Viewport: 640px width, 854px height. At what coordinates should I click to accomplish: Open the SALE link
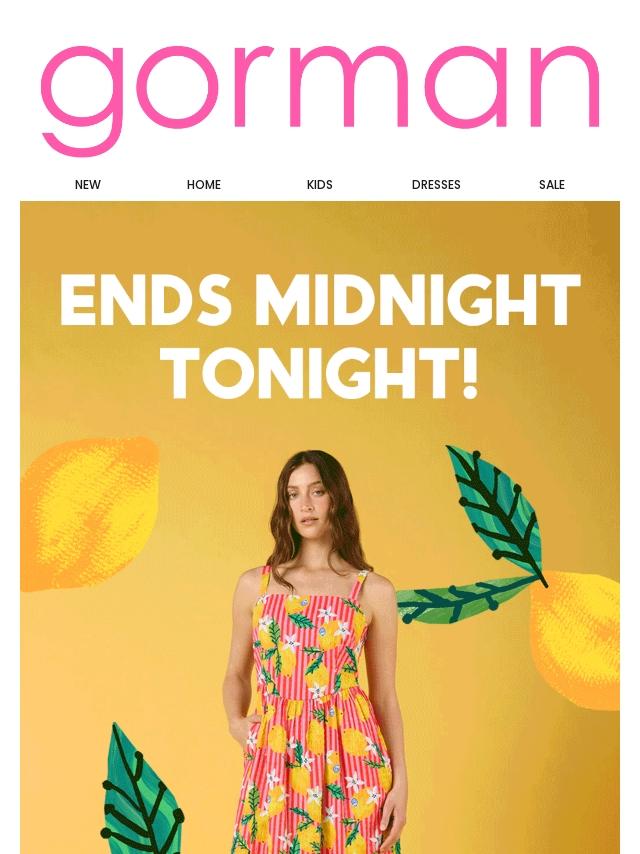coord(552,185)
